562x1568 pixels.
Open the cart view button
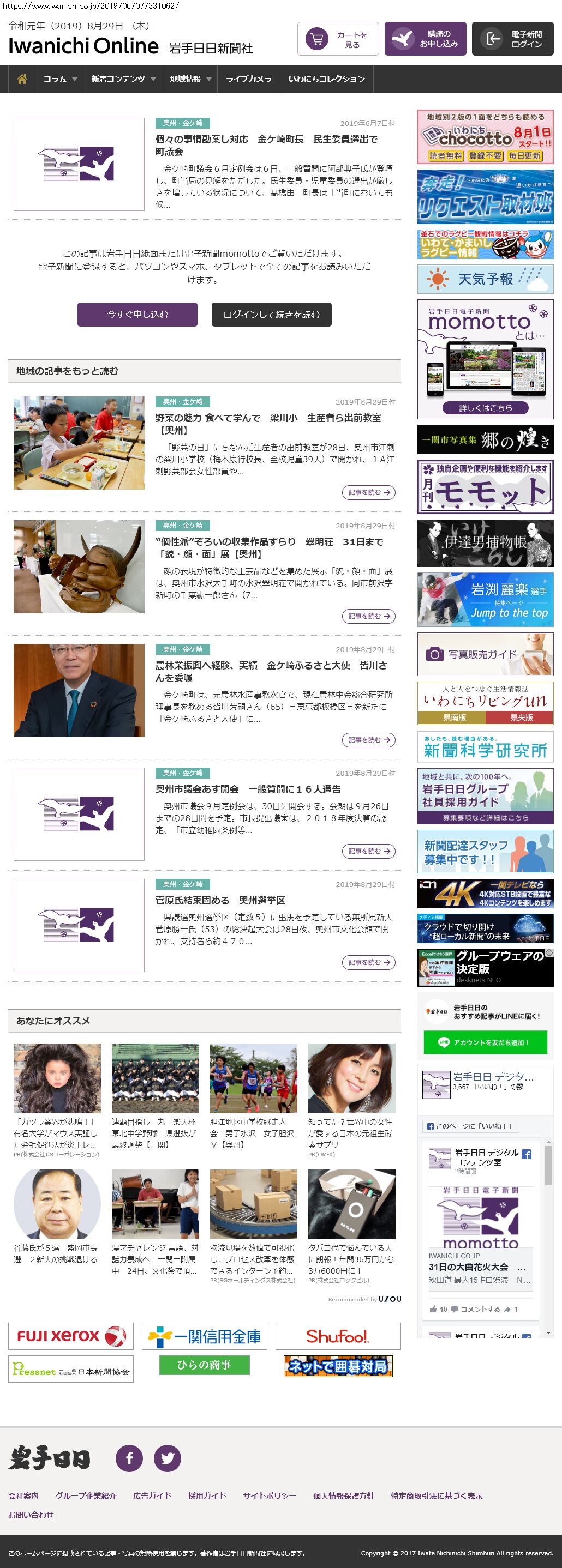[338, 39]
